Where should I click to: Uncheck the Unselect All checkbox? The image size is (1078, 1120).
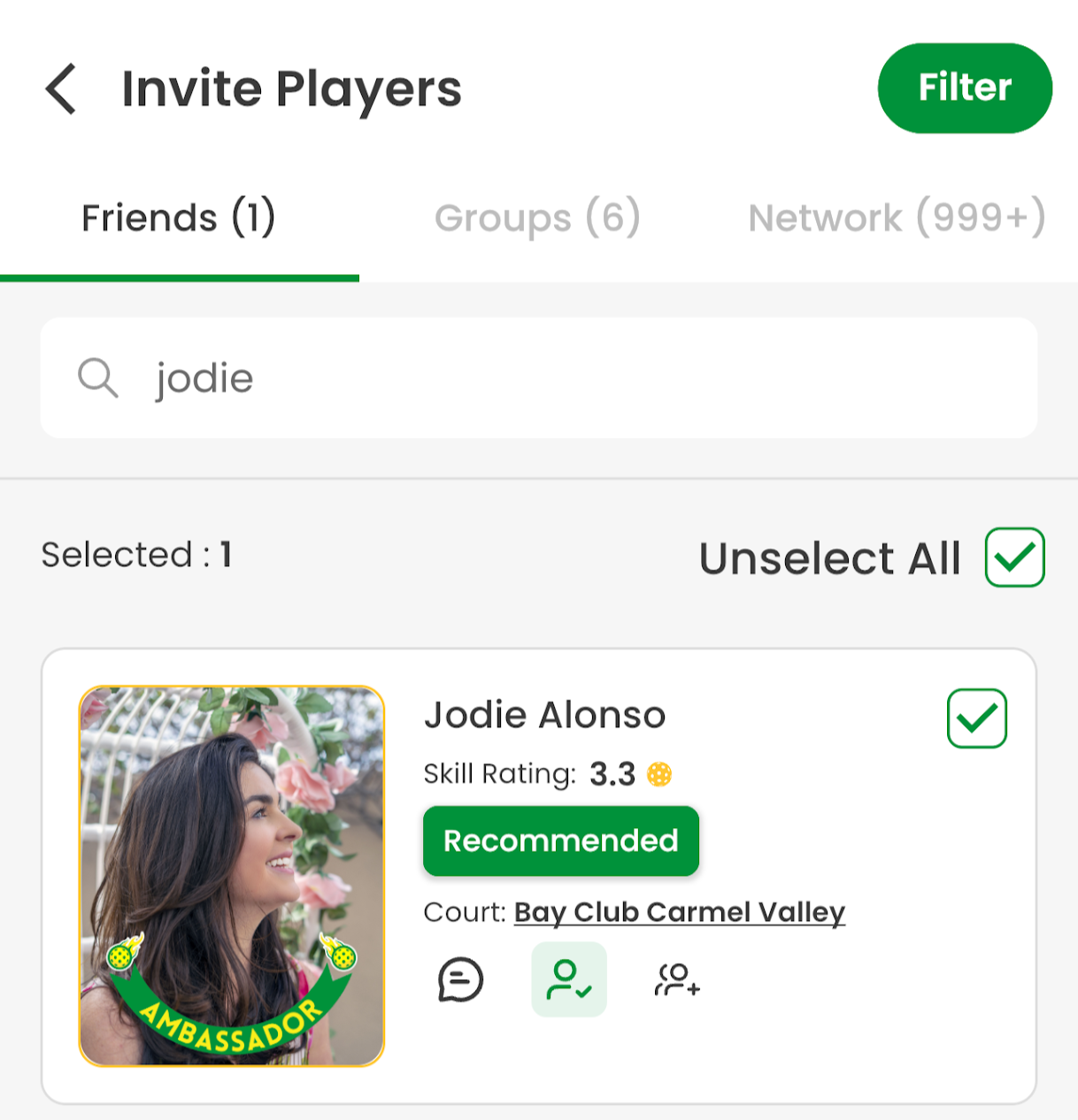[x=1014, y=557]
